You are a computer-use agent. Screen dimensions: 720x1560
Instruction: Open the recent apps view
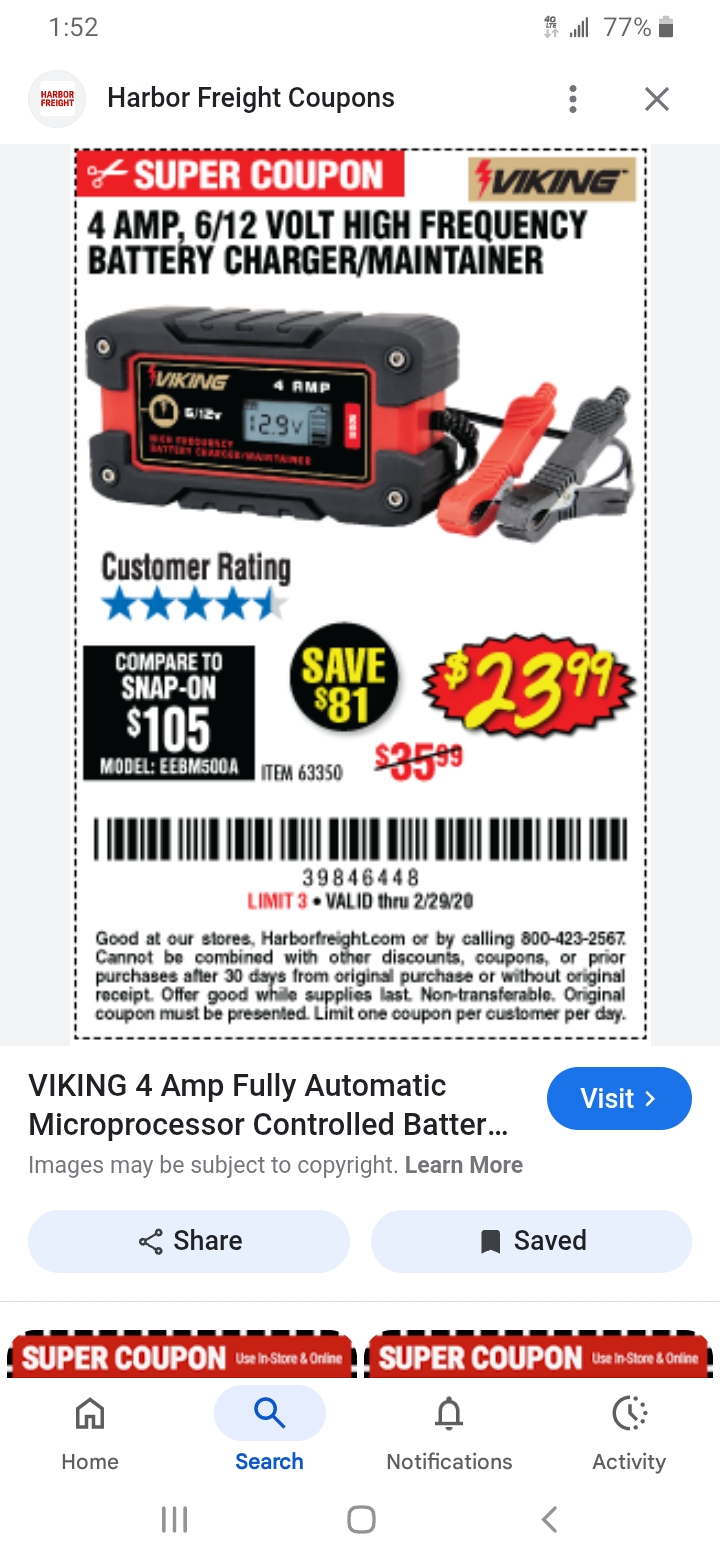tap(174, 1520)
